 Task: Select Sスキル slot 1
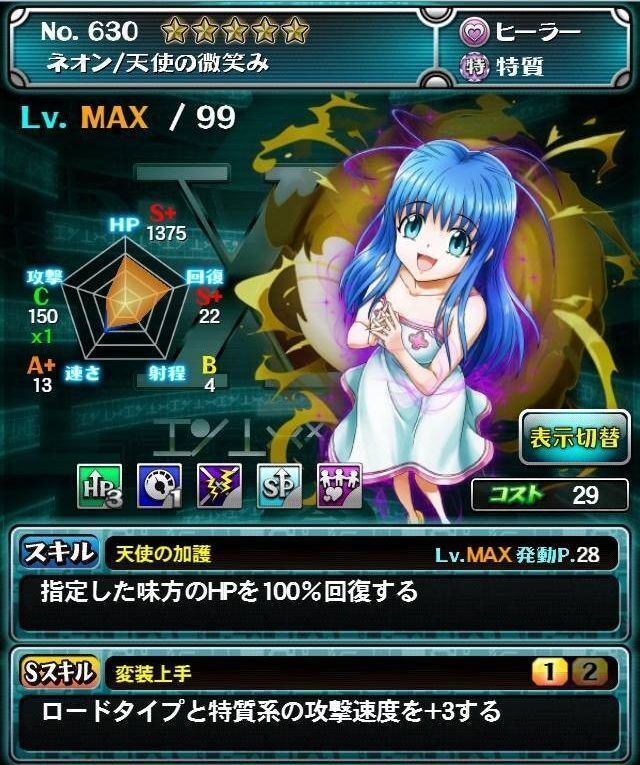(x=547, y=672)
